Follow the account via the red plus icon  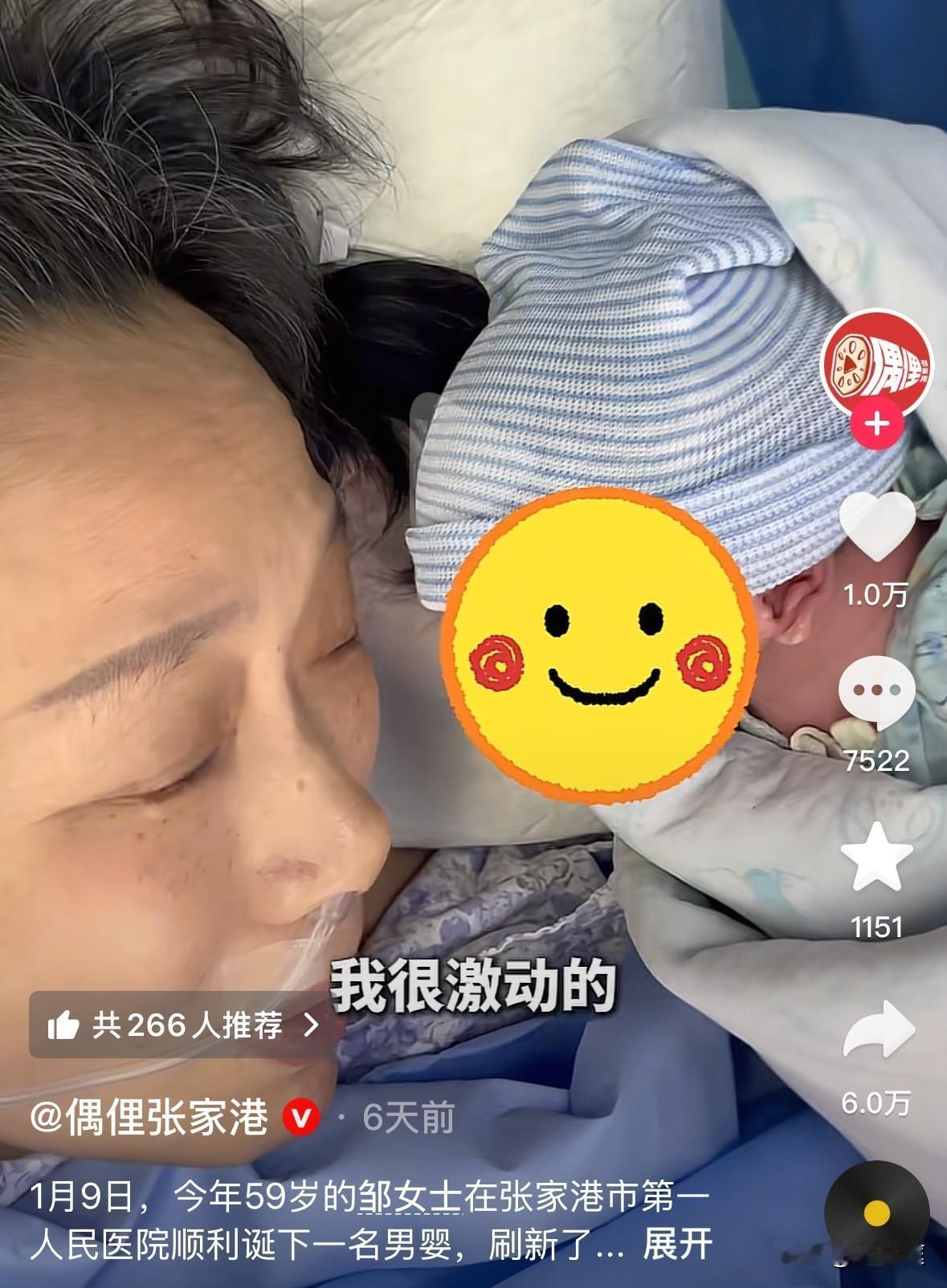(878, 423)
